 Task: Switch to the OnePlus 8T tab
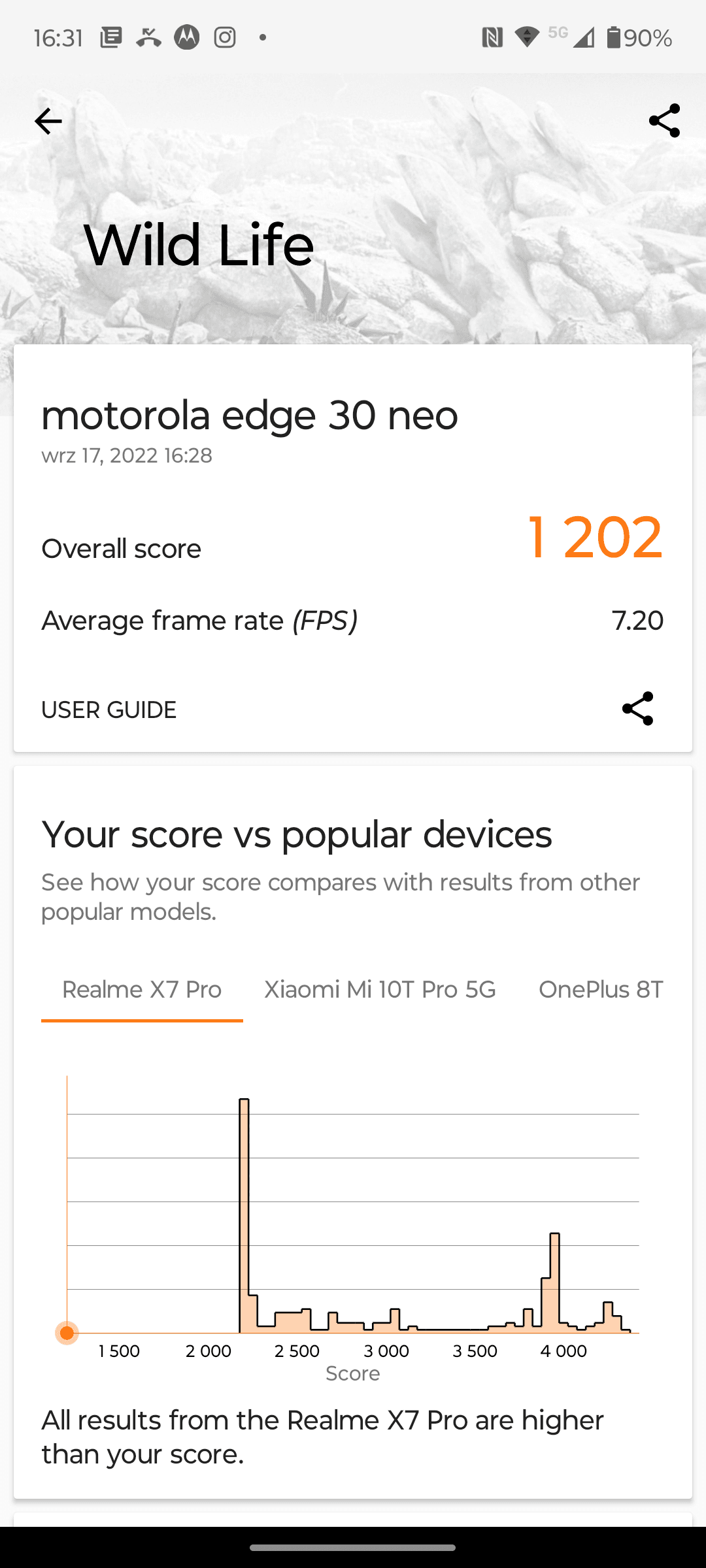tap(601, 990)
